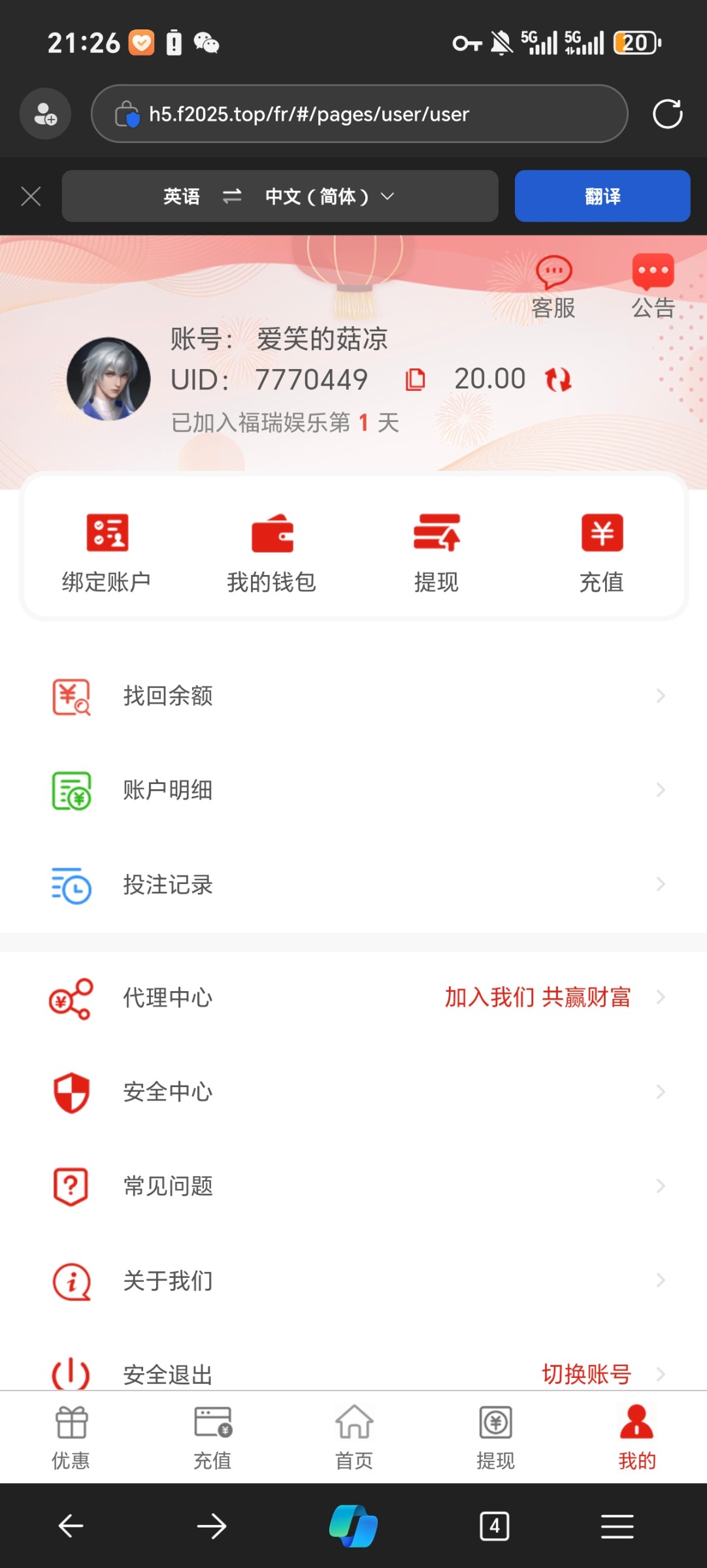Open 常见问题 FAQ
This screenshot has height=1568, width=707.
[x=353, y=1186]
